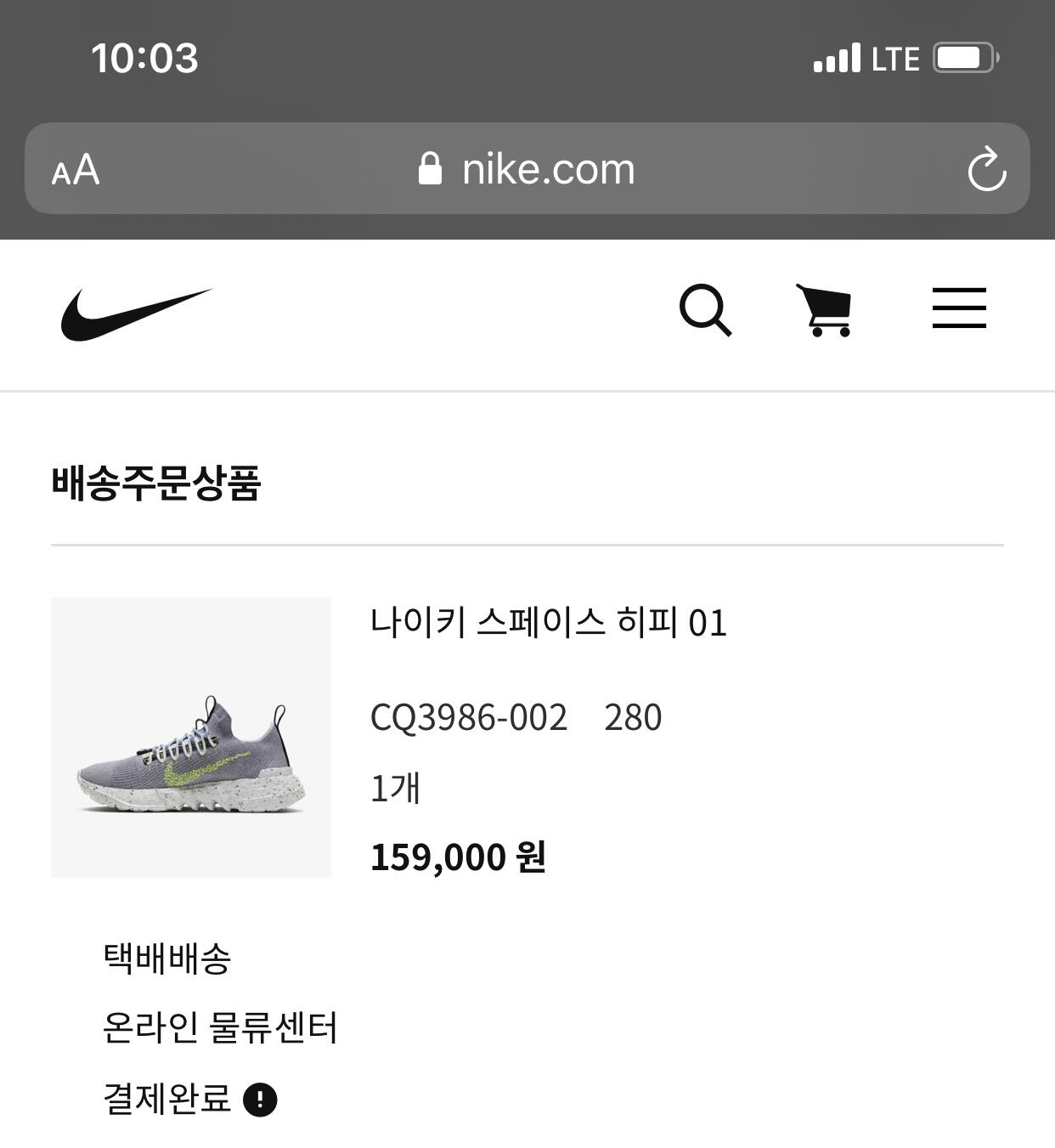The image size is (1055, 1148).
Task: Open the AA reader options
Action: pyautogui.click(x=76, y=170)
